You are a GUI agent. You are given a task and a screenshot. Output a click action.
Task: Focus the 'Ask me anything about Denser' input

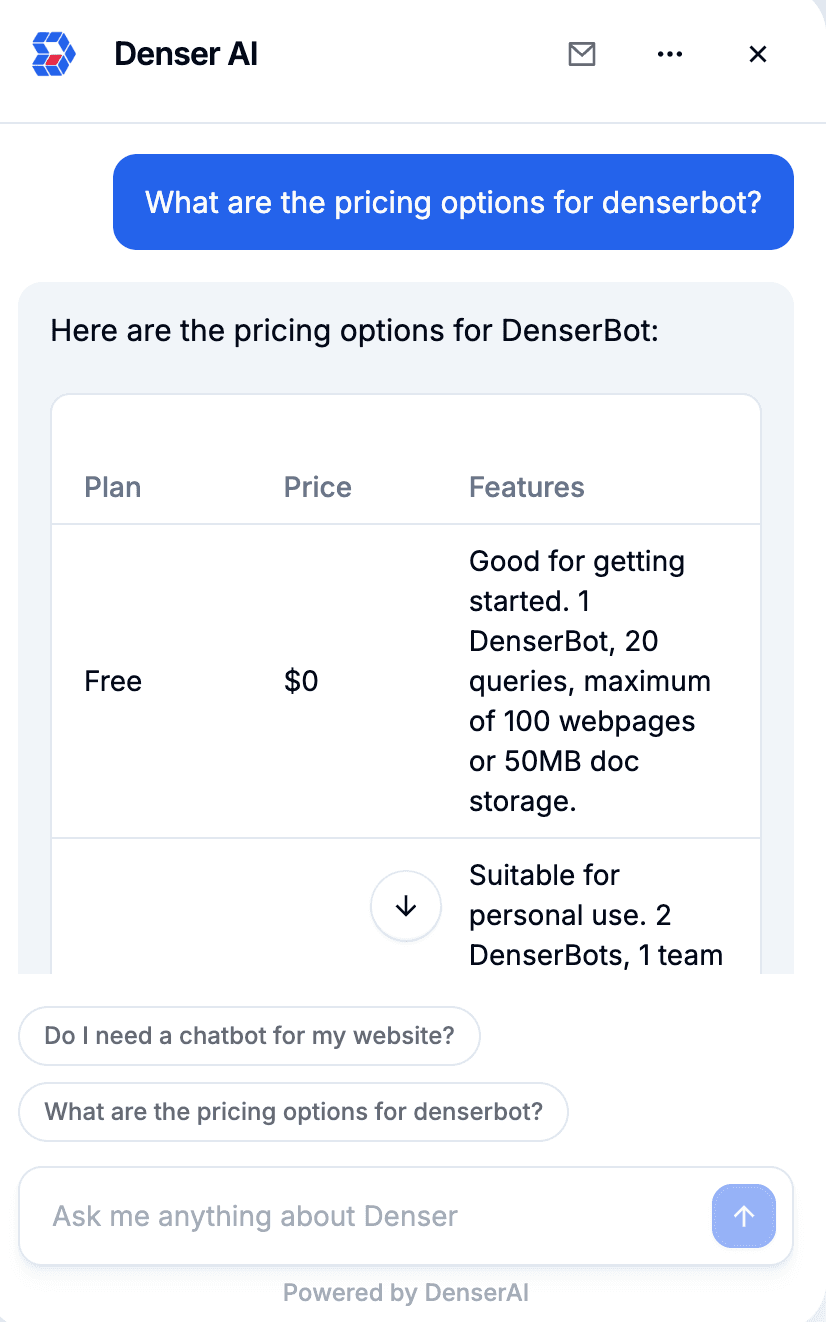point(350,1215)
